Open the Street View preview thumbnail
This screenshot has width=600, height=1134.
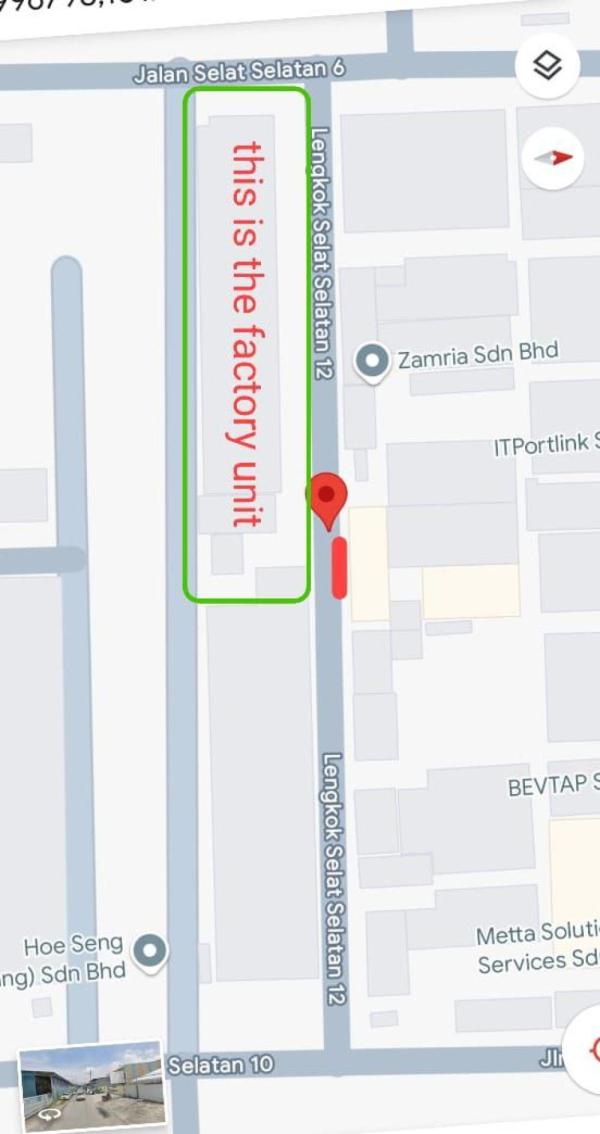[x=92, y=1086]
